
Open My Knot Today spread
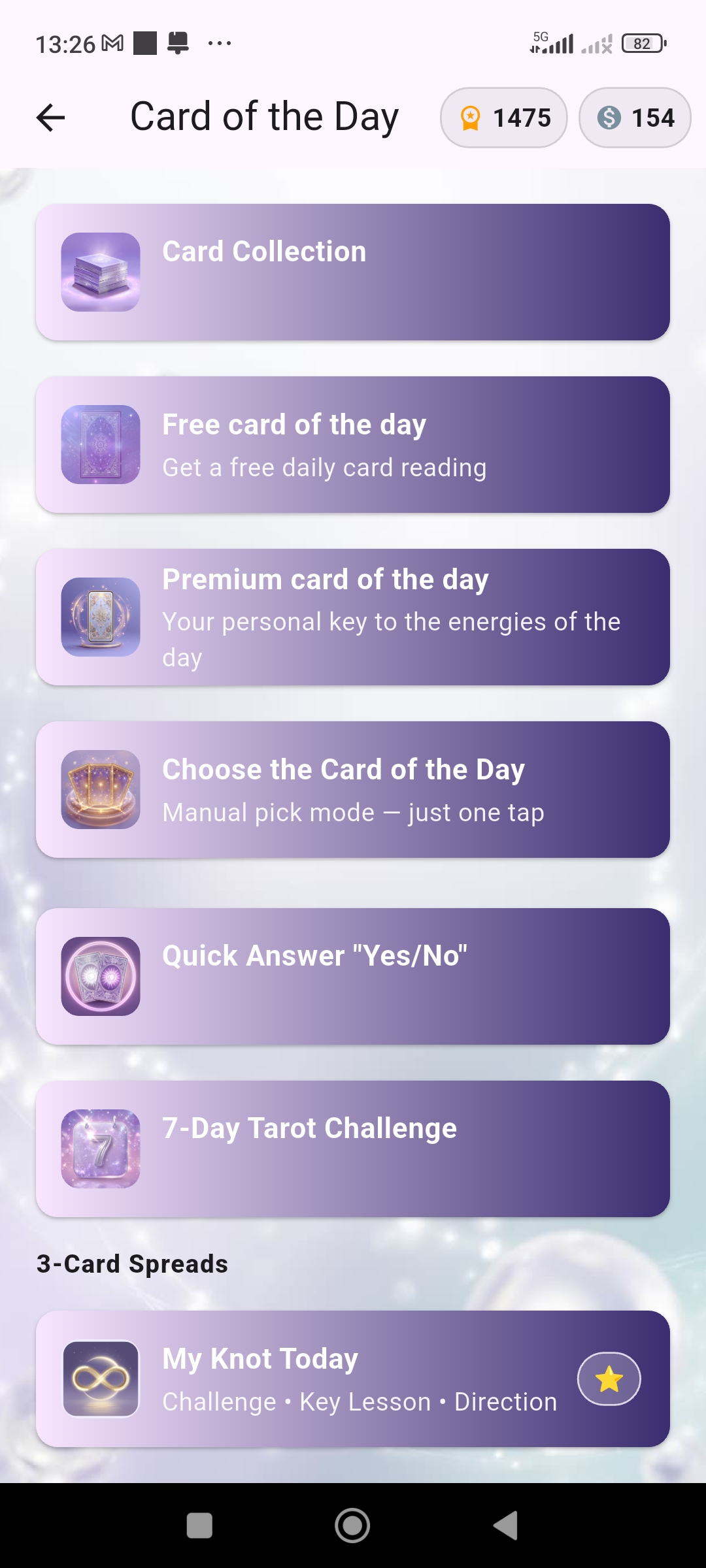[353, 1378]
